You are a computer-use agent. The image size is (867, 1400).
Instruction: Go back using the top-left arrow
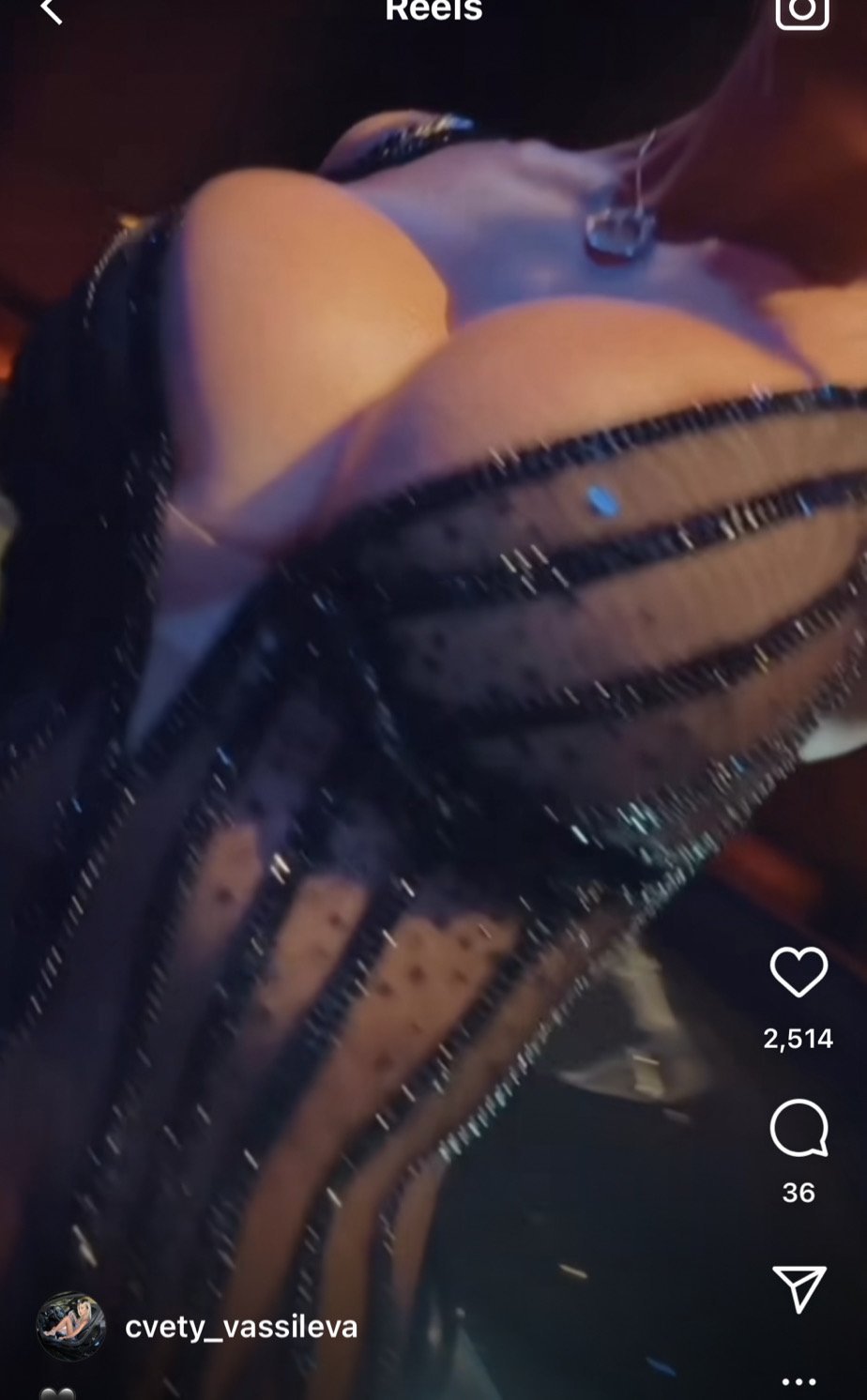tap(51, 9)
